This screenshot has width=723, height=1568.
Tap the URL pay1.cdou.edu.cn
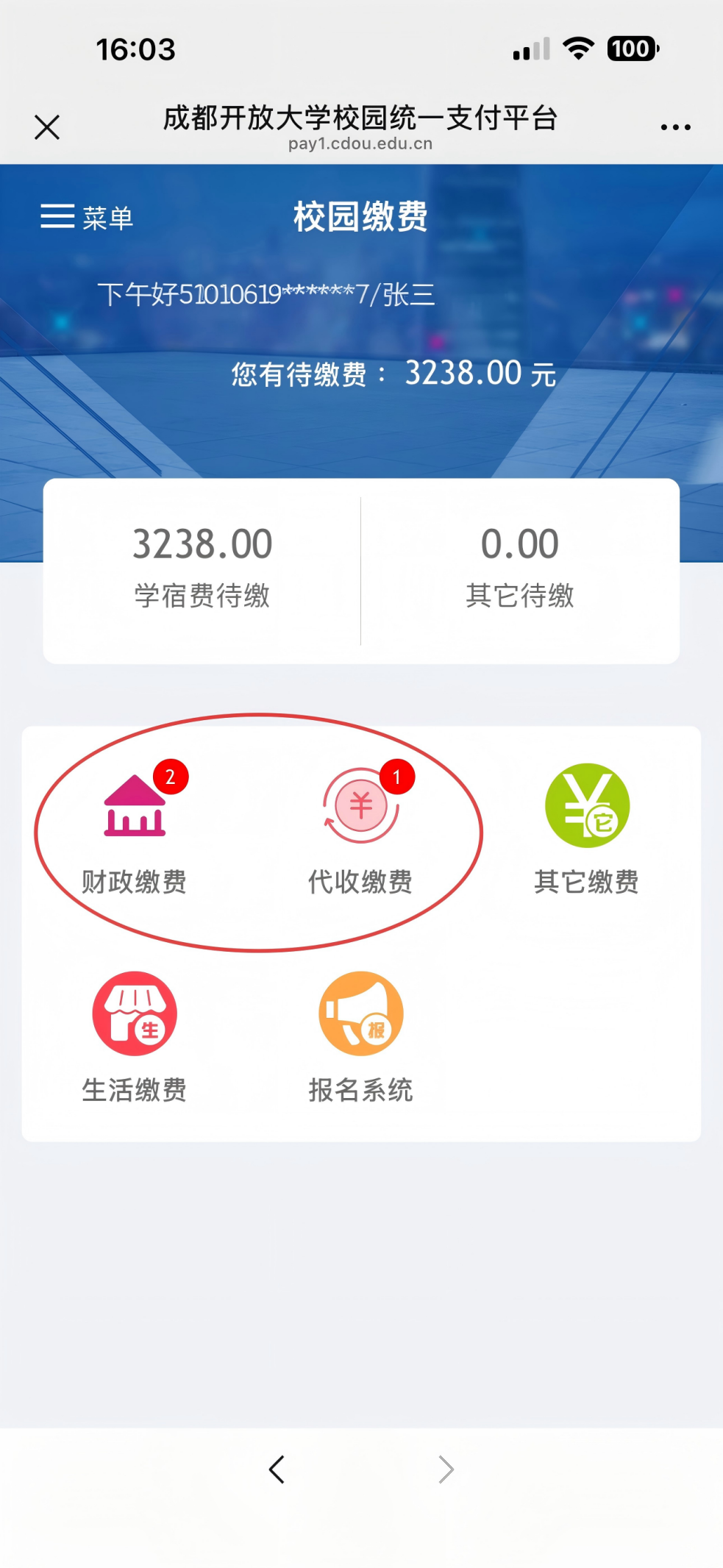360,144
